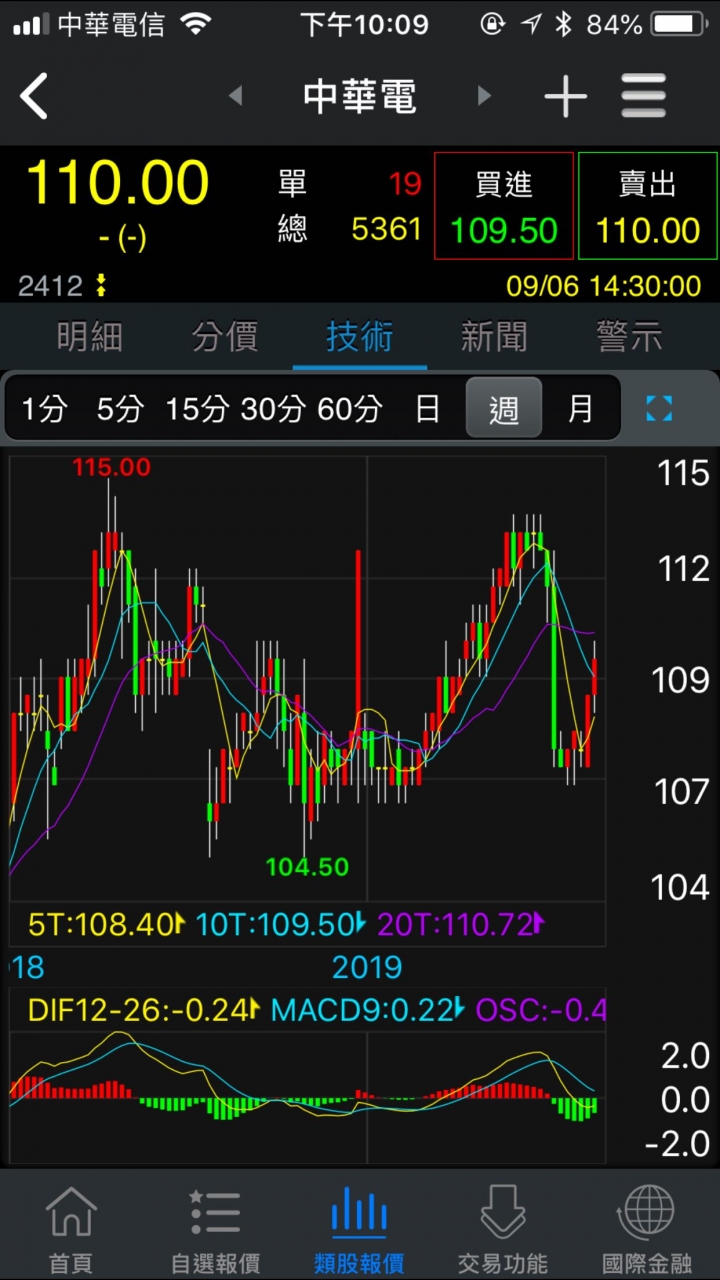Switch to the next stock with the right triangle
Viewport: 720px width, 1280px height.
click(x=484, y=96)
